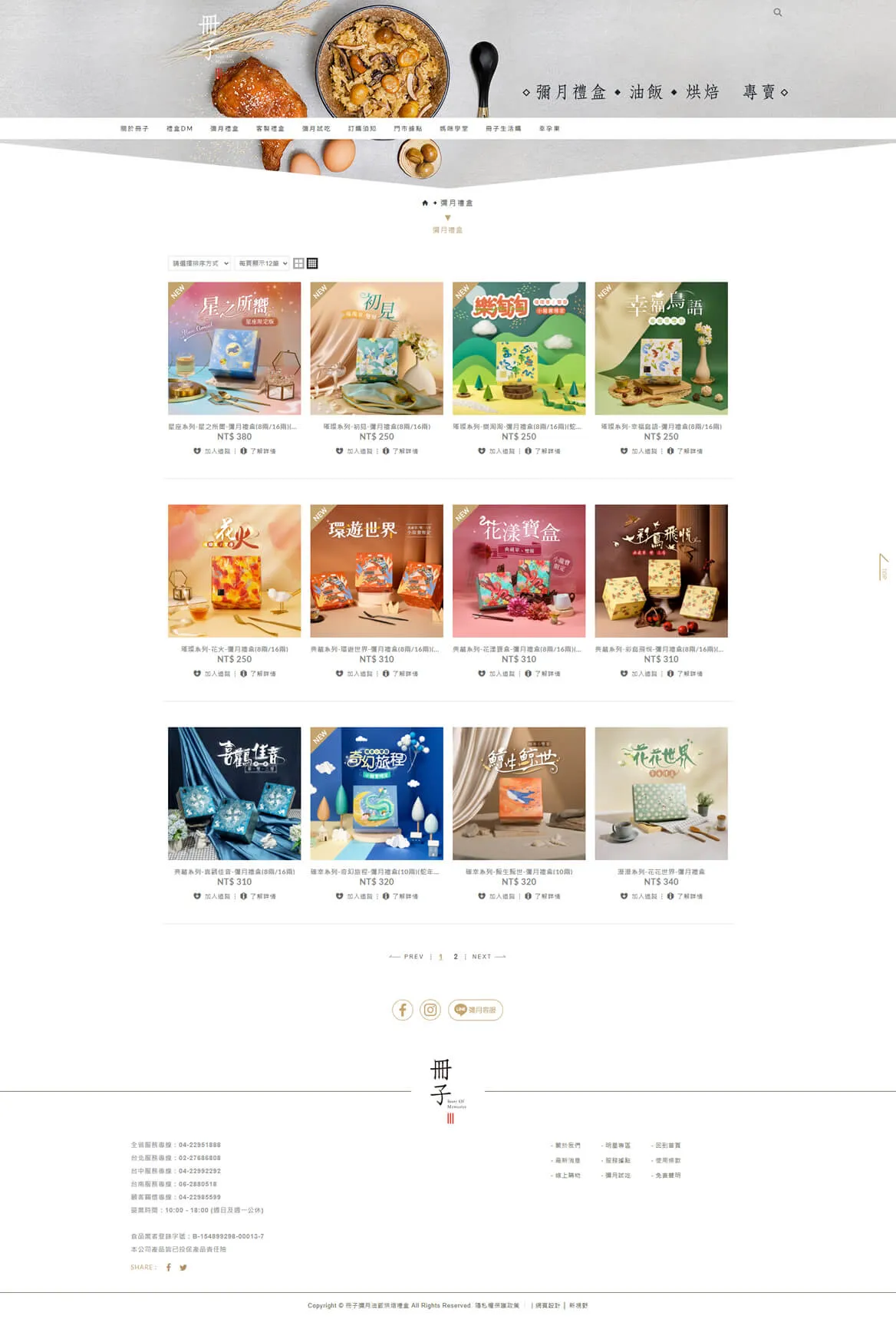This screenshot has width=896, height=1319.
Task: Open the 星之所嚮 gift box product
Action: (x=234, y=348)
